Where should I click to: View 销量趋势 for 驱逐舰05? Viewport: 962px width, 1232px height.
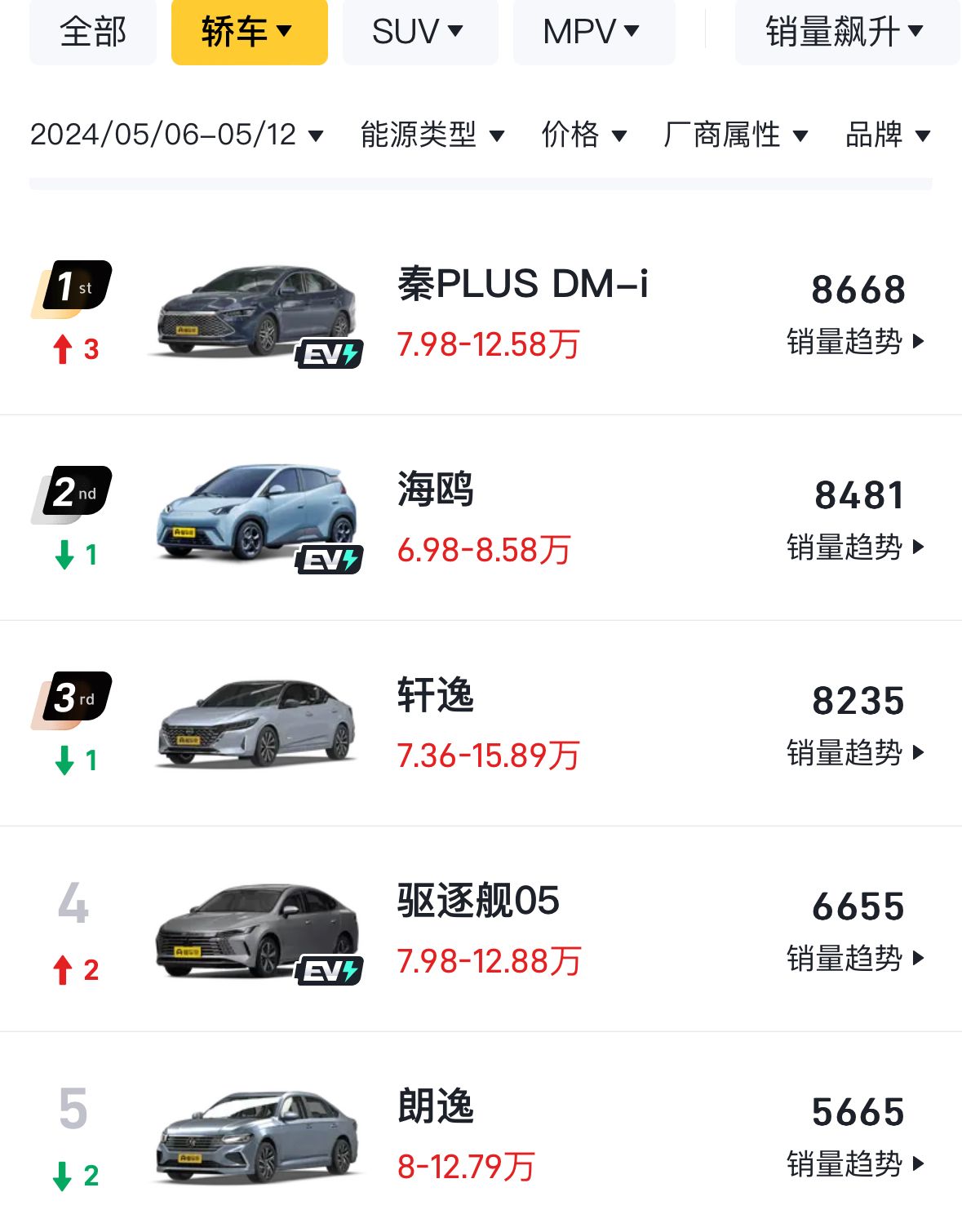[855, 958]
